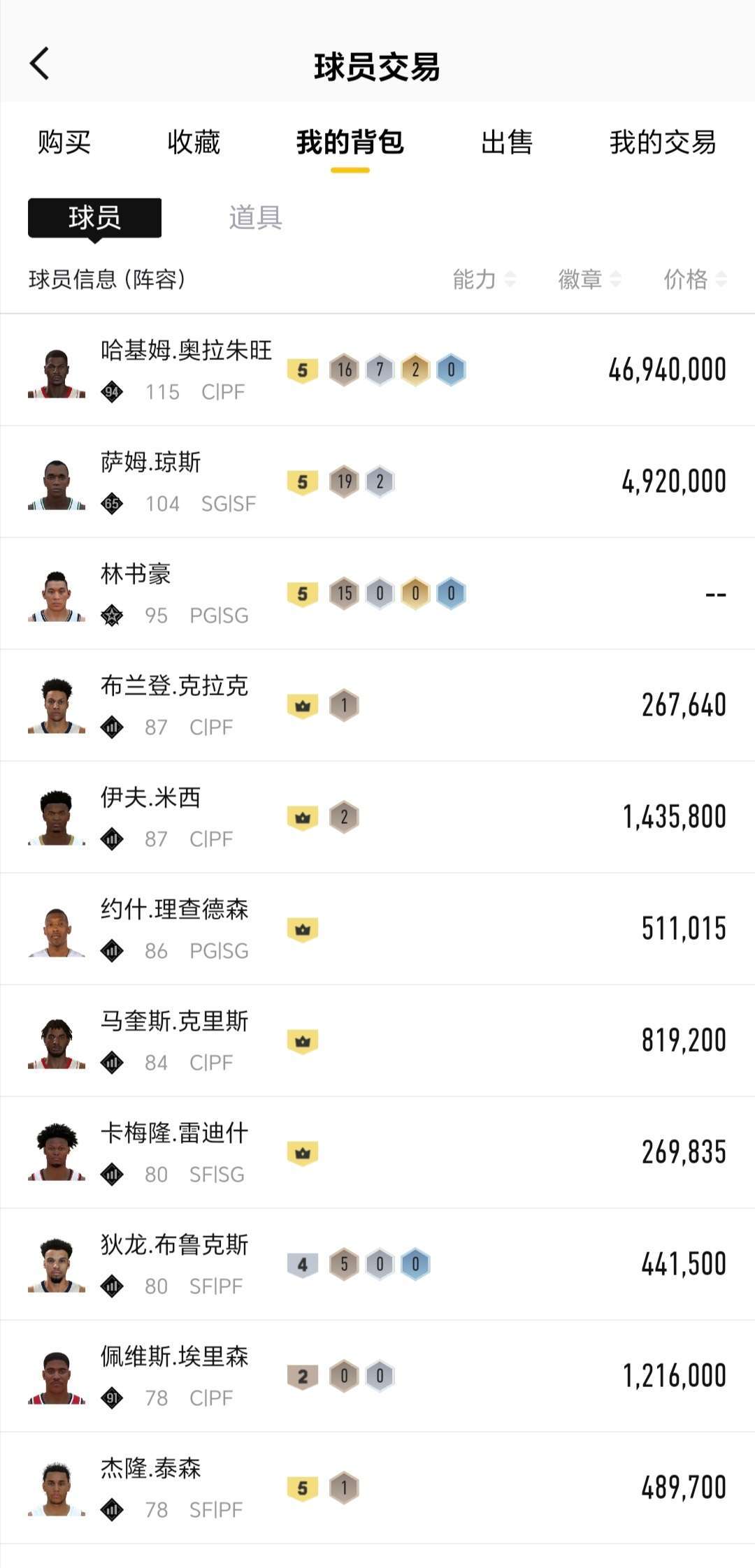
Task: Open the 收藏 tab
Action: tap(194, 143)
